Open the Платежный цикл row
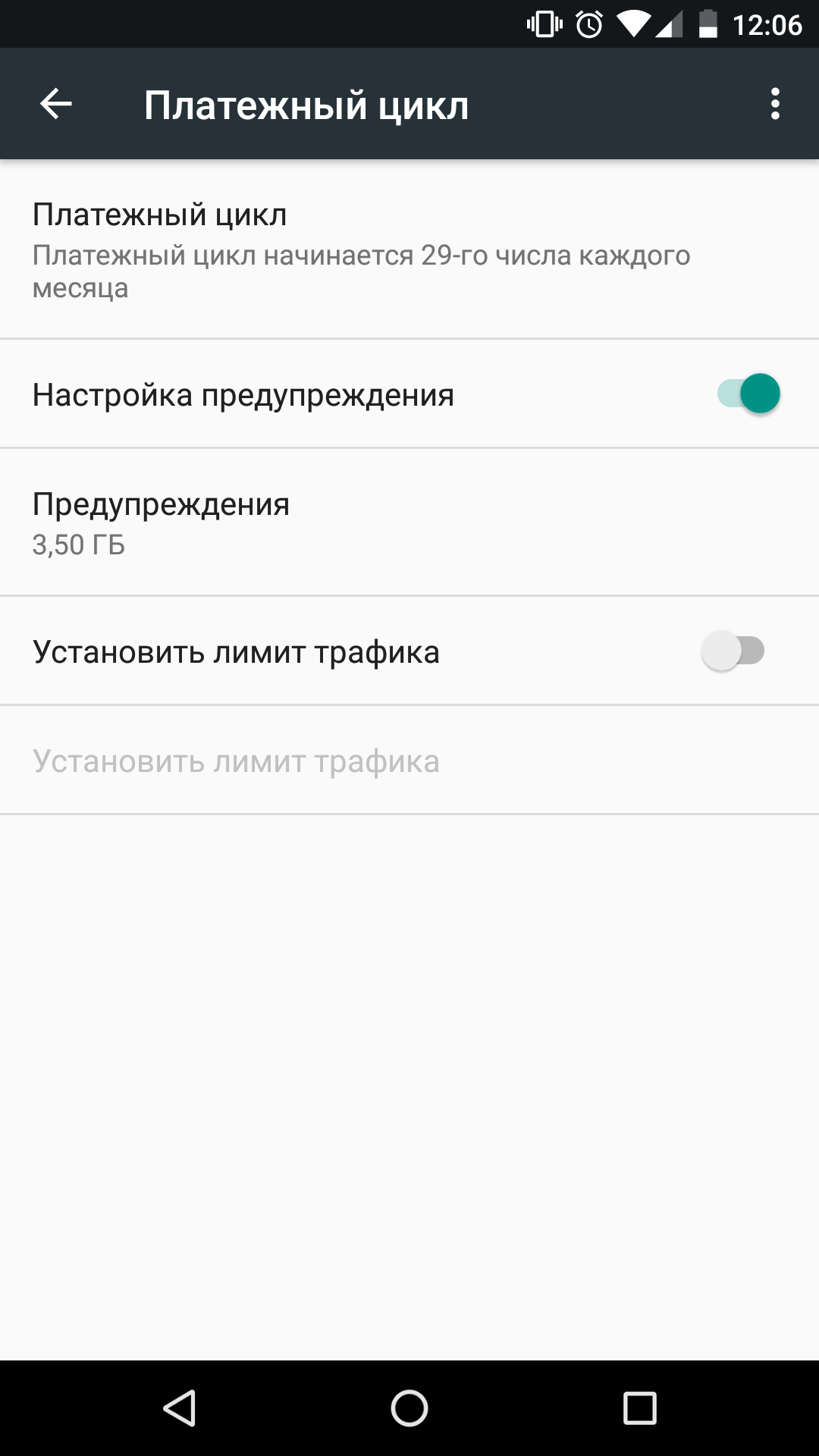The image size is (819, 1456). tap(409, 249)
